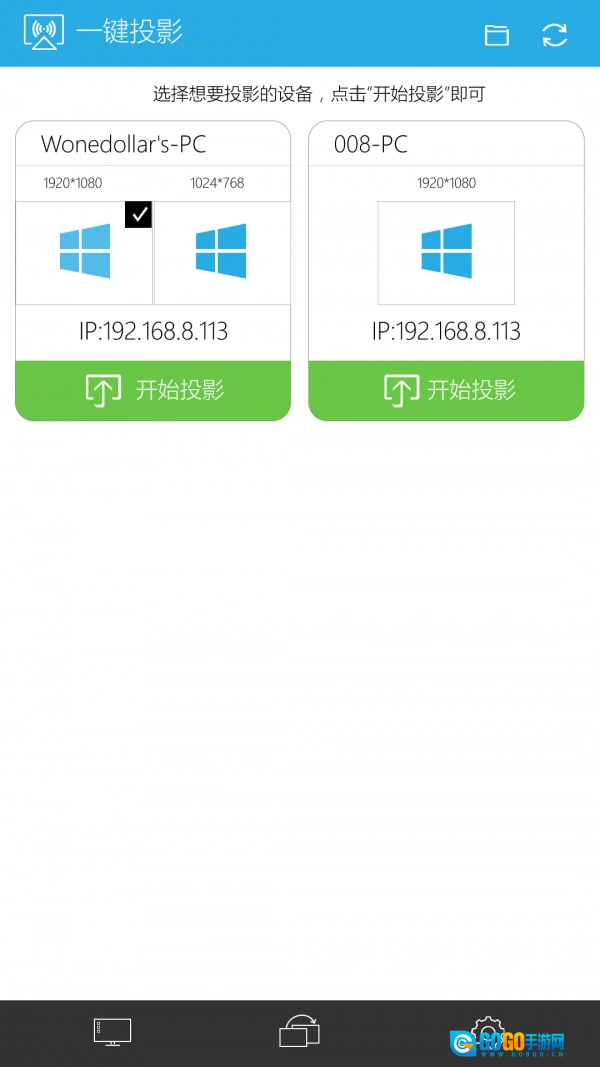600x1067 pixels.
Task: Select Wonedollar's-PC 1920*1080 screen
Action: tap(84, 252)
